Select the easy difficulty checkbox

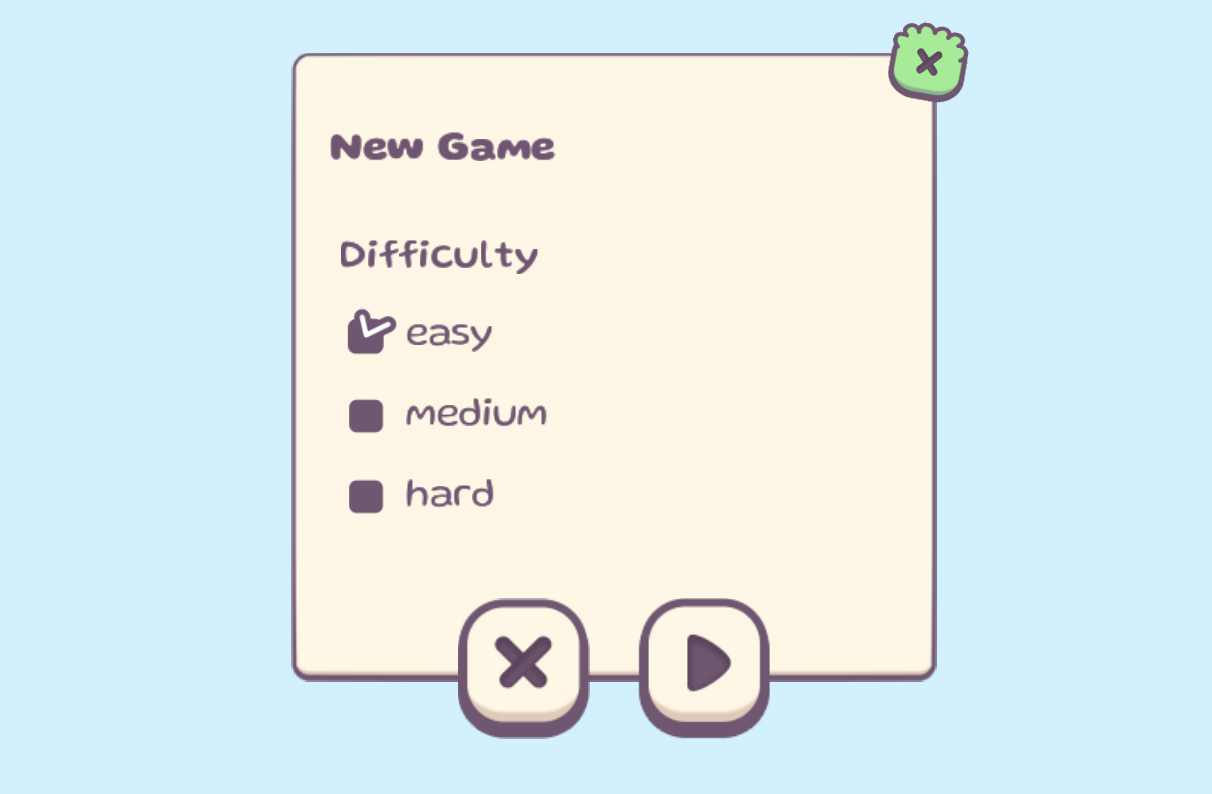tap(366, 334)
